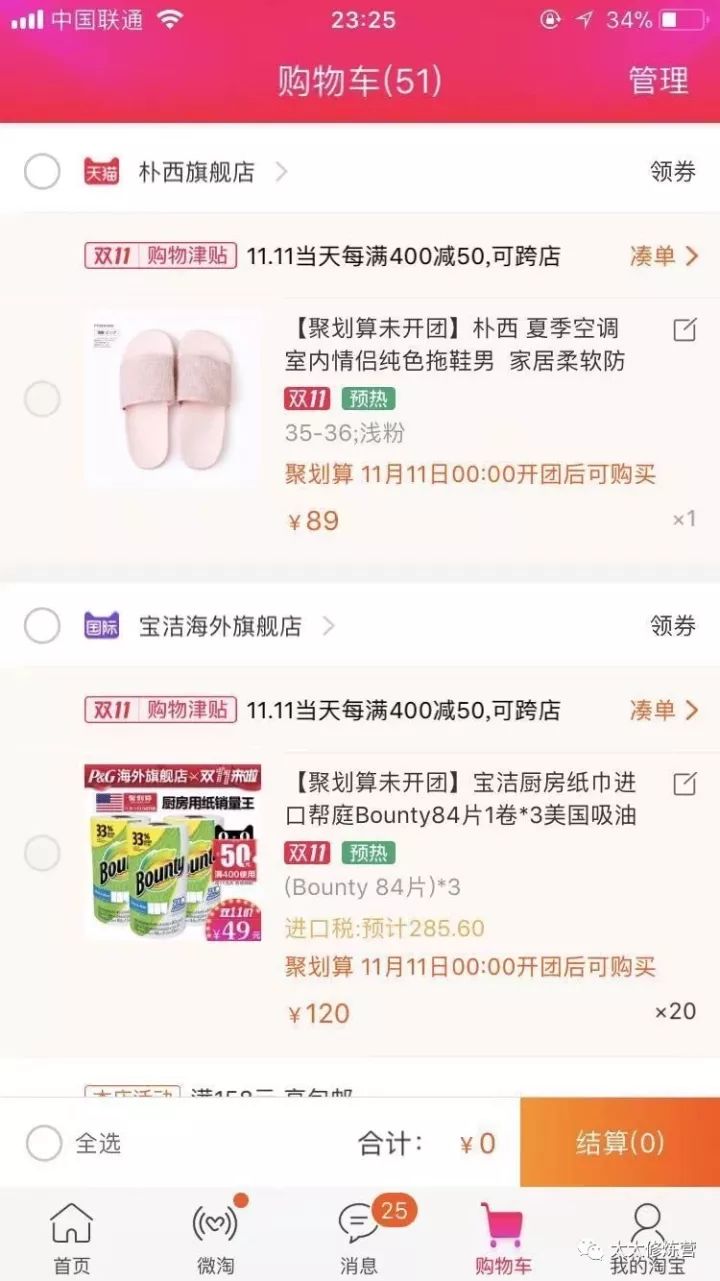Open the slippers SKU selector 35-36;浅粉
This screenshot has width=720, height=1281.
(332, 438)
